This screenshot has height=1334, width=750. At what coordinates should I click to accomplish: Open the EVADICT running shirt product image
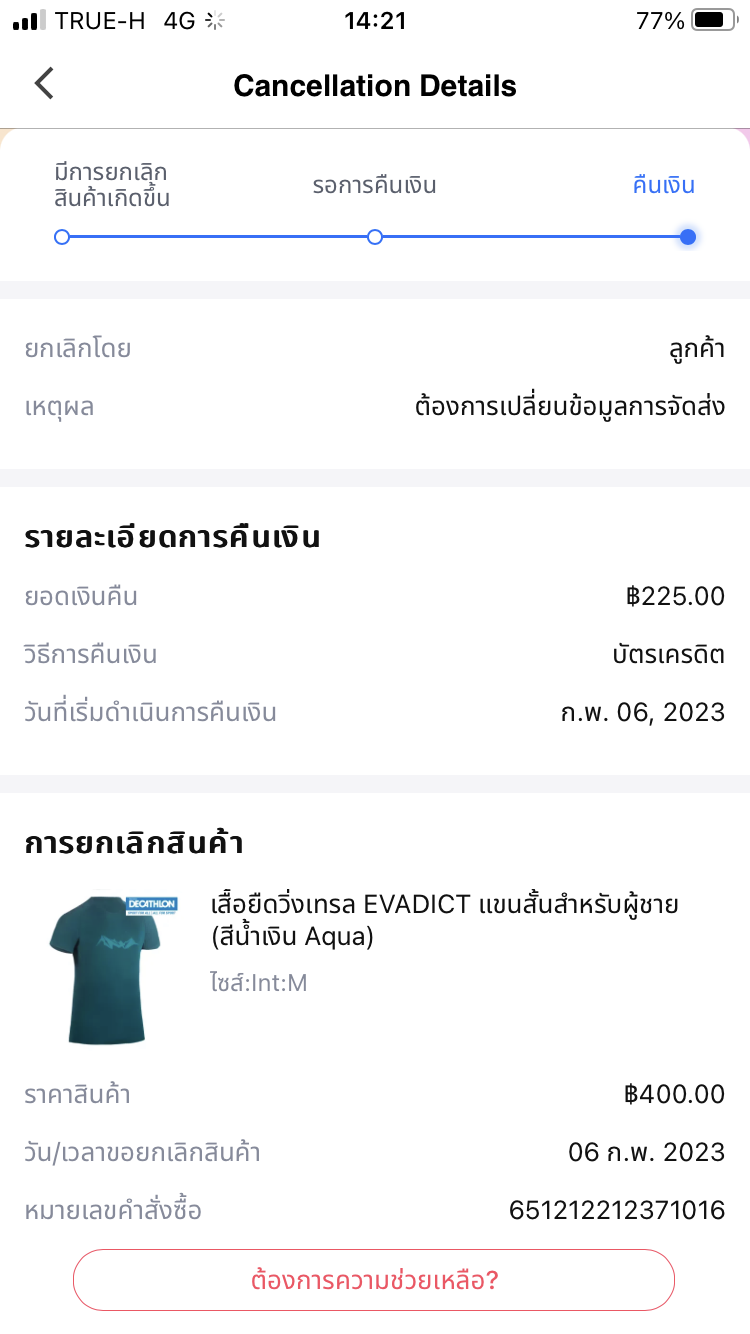[x=108, y=969]
